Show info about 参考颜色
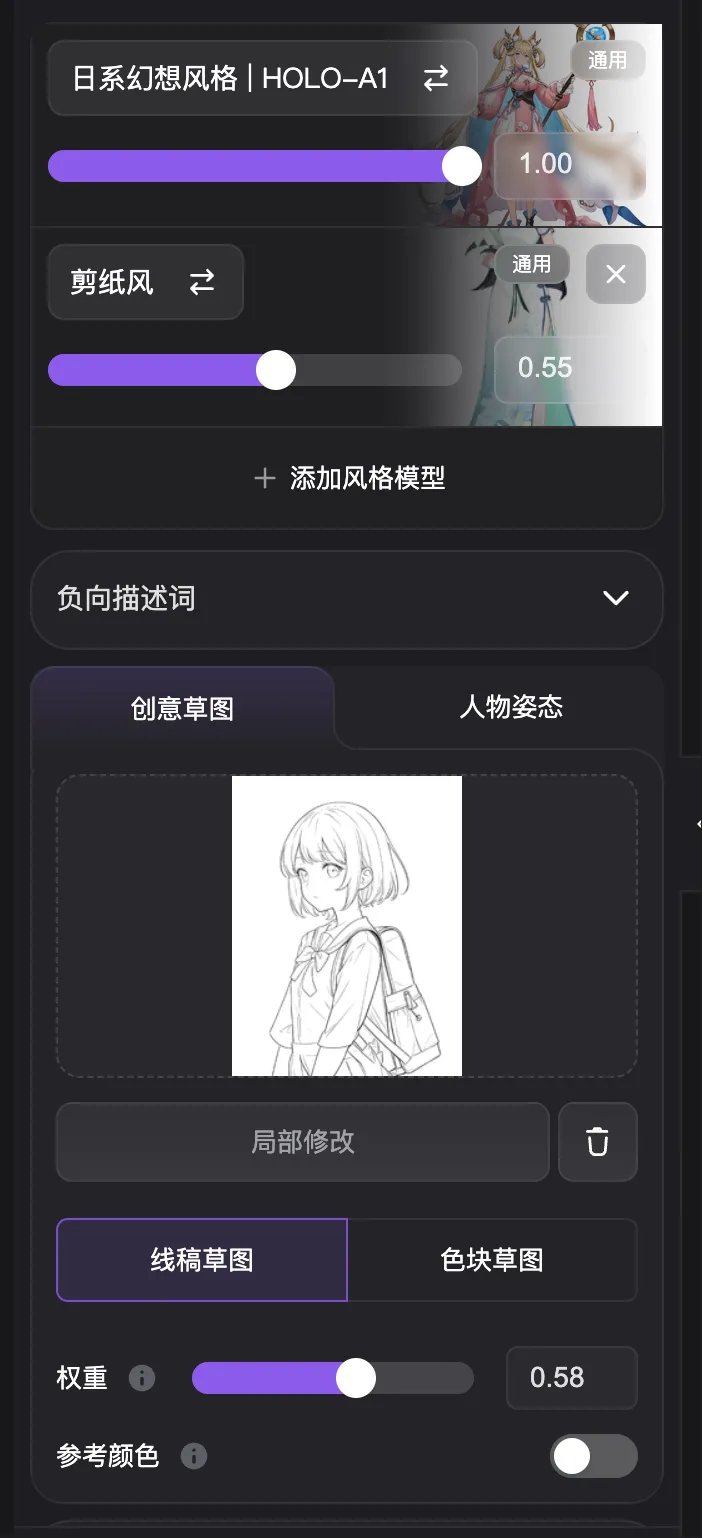 [x=194, y=1456]
